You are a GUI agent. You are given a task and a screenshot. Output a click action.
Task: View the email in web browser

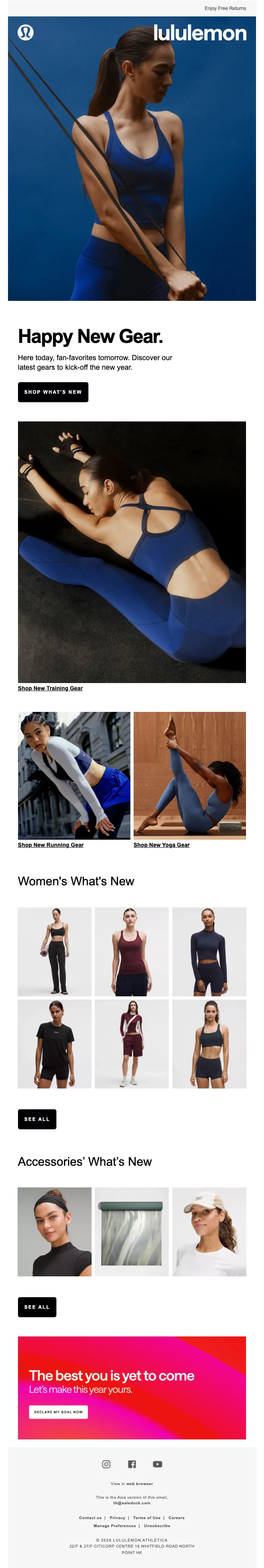(x=139, y=1483)
